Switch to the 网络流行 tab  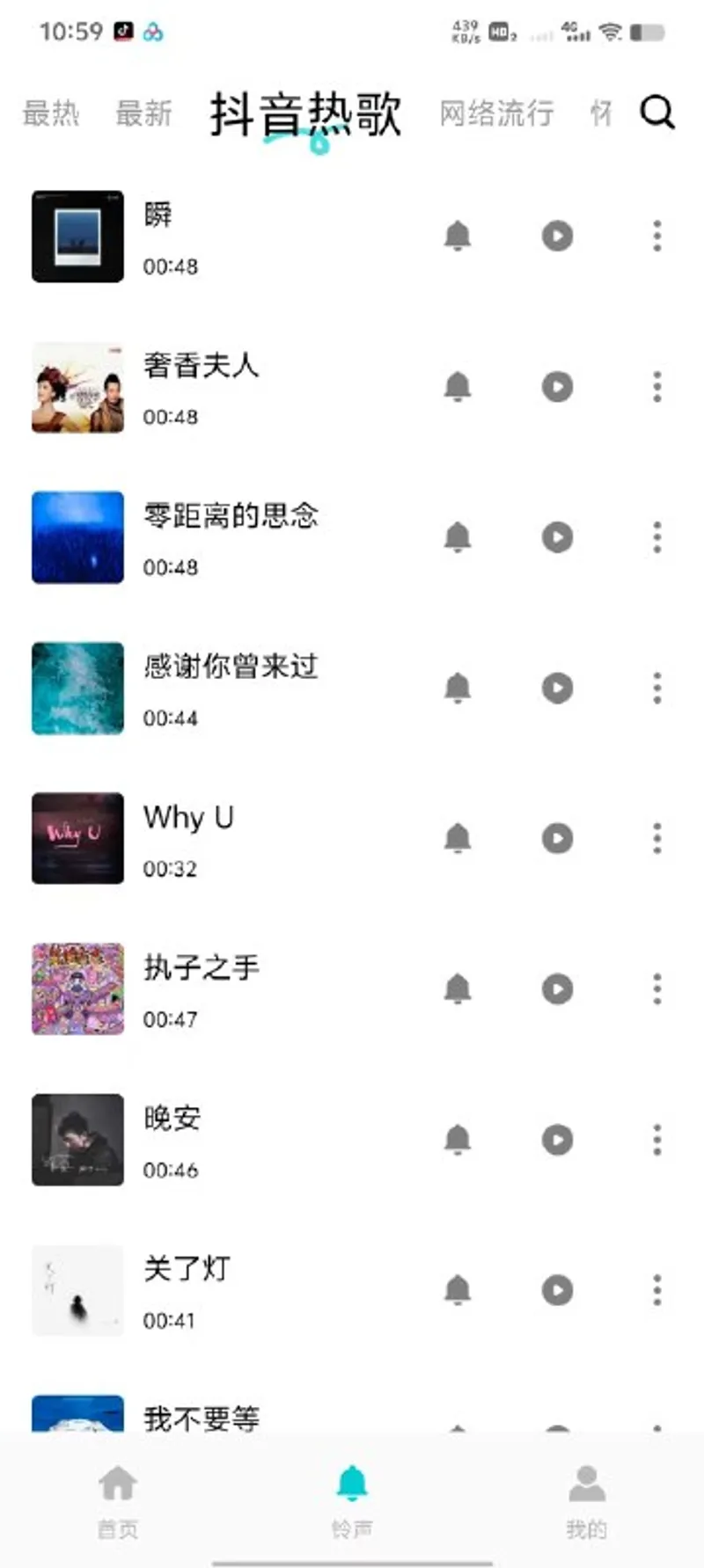pyautogui.click(x=497, y=114)
